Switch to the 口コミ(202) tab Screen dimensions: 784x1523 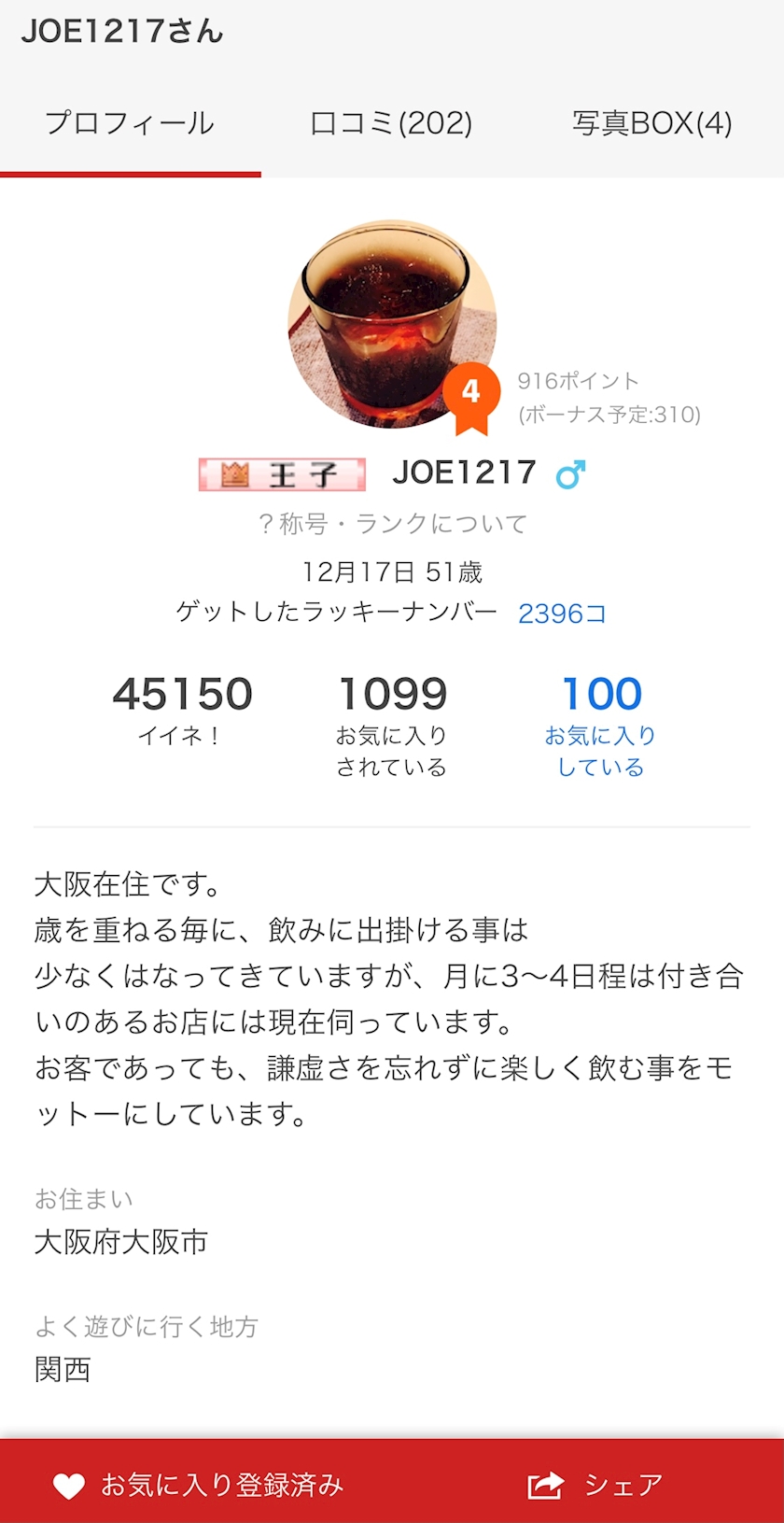pyautogui.click(x=391, y=124)
